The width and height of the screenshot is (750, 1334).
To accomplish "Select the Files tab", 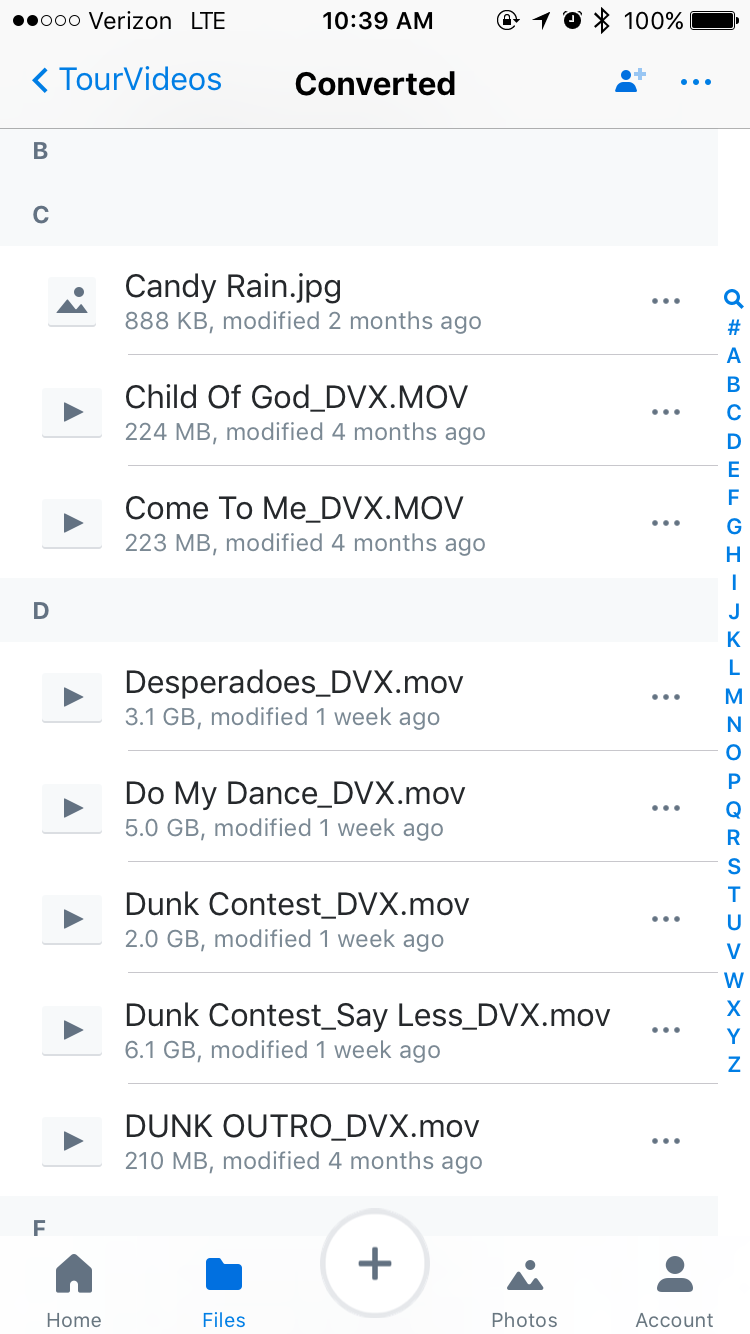I will coord(224,1290).
